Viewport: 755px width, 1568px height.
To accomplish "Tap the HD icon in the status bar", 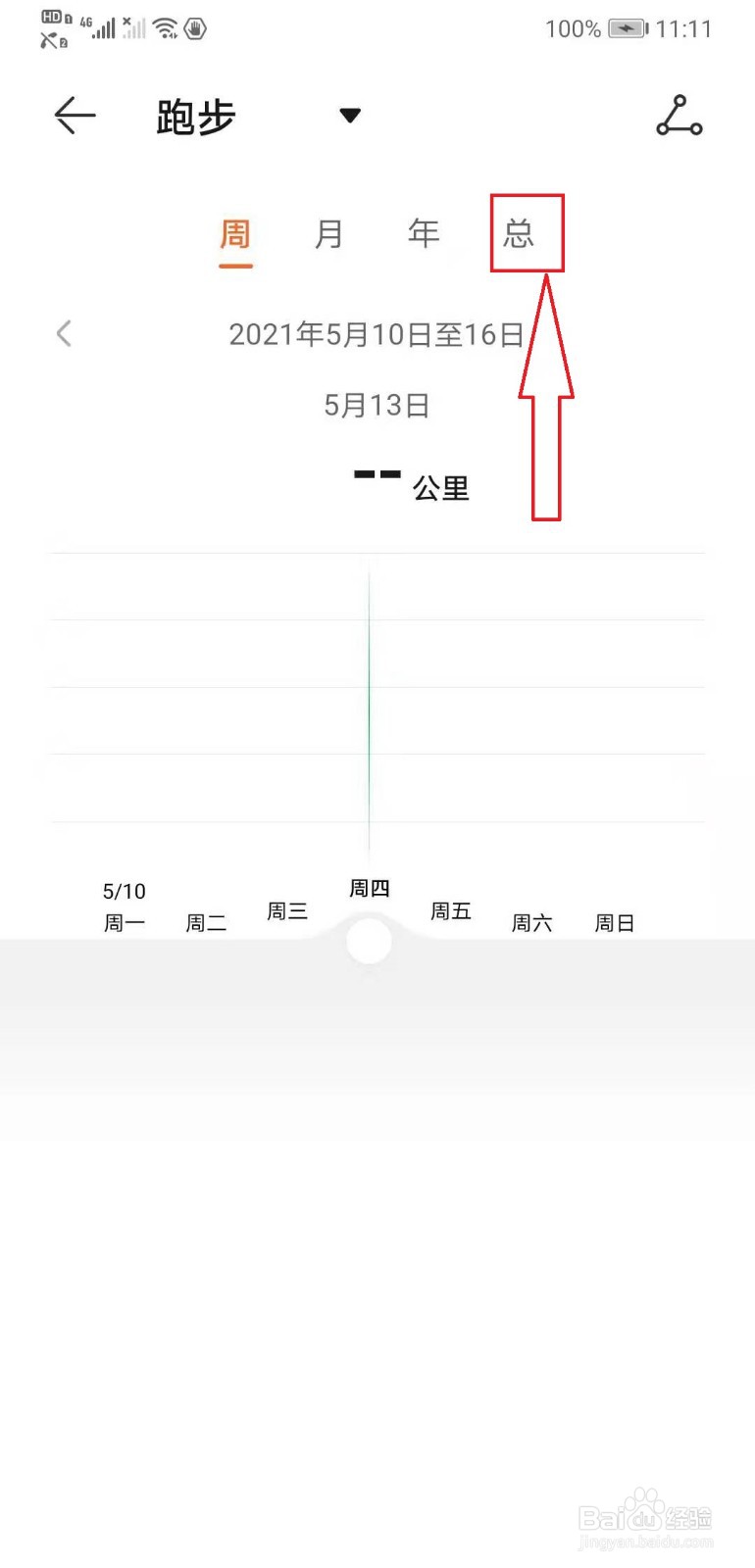I will 49,17.
